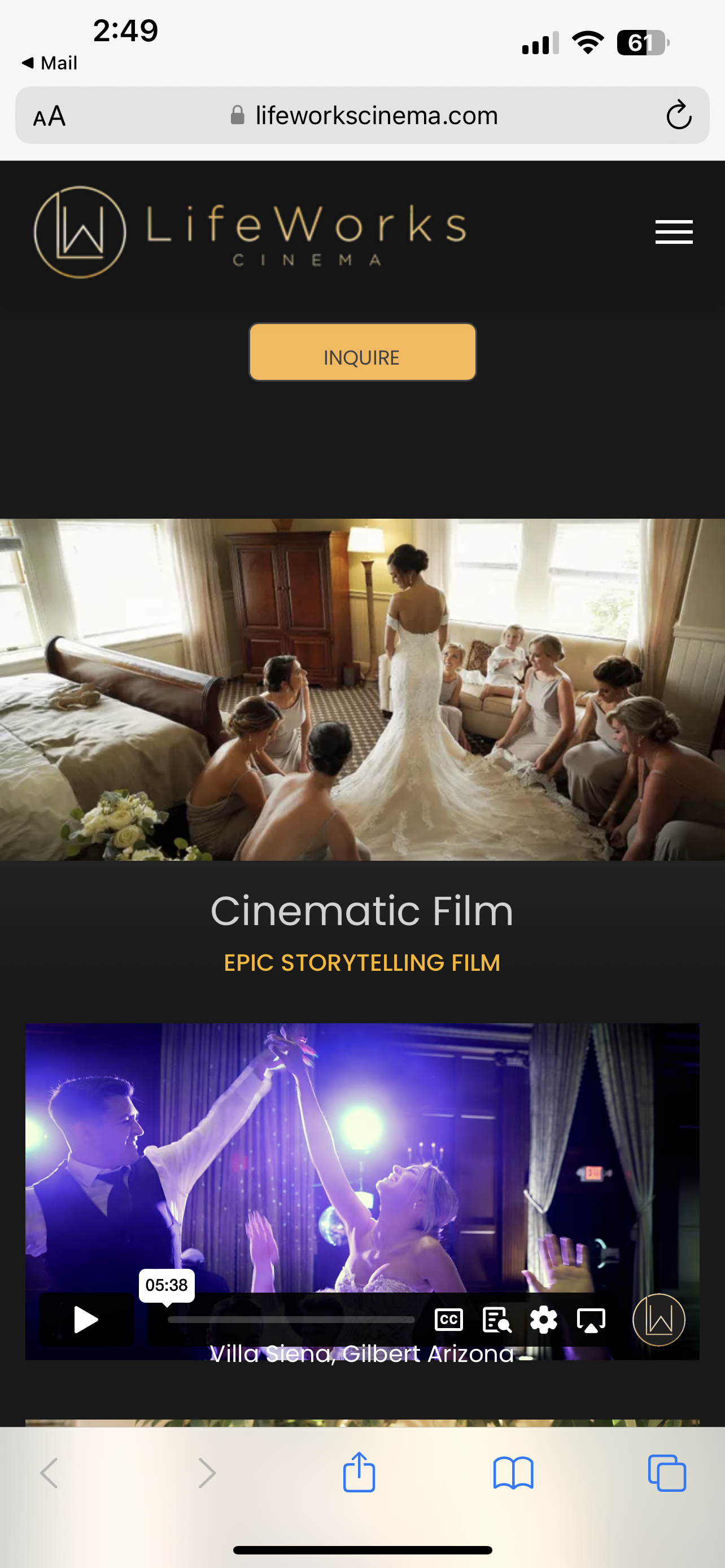Image resolution: width=725 pixels, height=1568 pixels.
Task: Reload the lifeworkscinema.com page
Action: pos(678,115)
